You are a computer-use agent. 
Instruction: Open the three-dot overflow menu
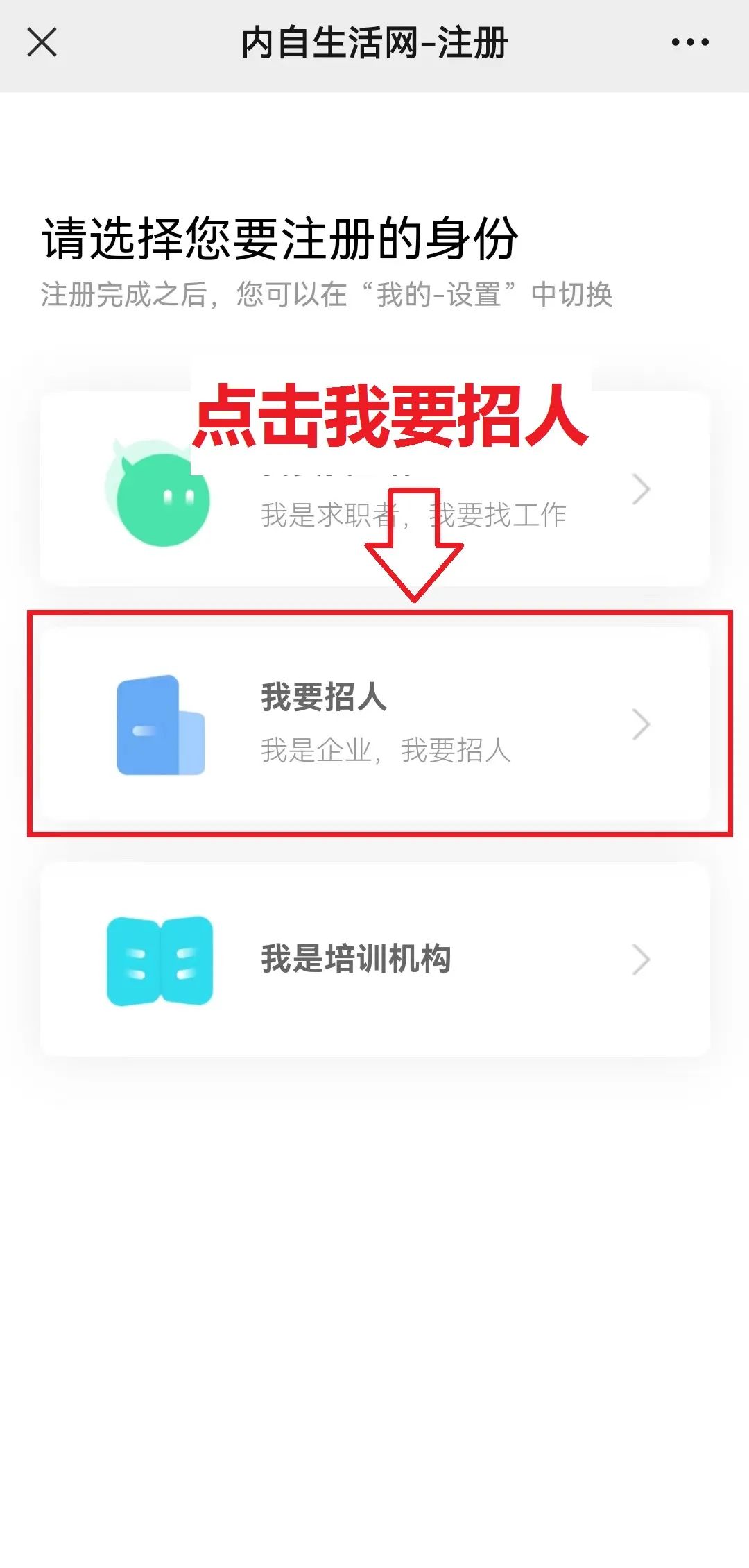pyautogui.click(x=689, y=42)
